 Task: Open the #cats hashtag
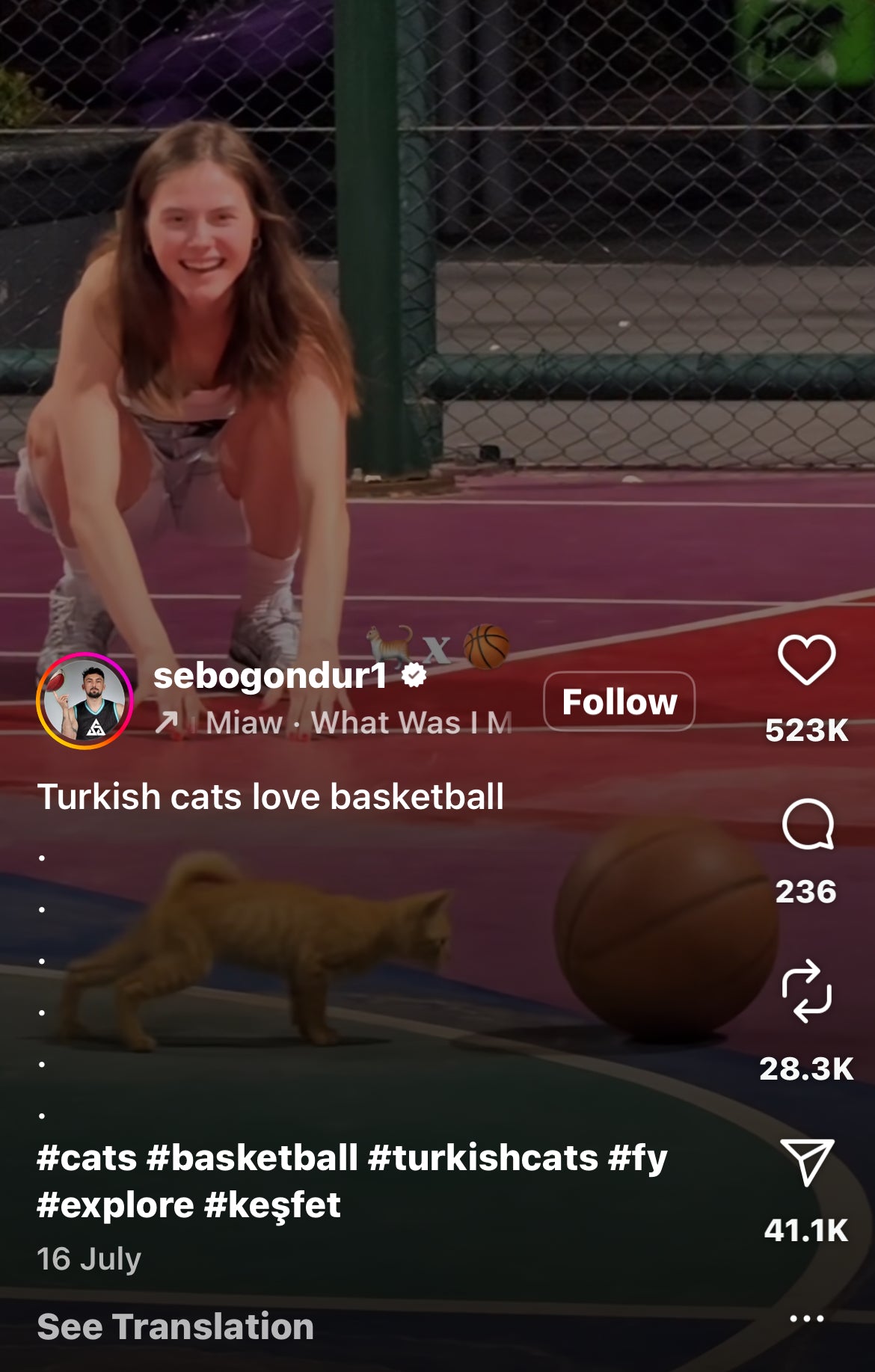tap(87, 1158)
